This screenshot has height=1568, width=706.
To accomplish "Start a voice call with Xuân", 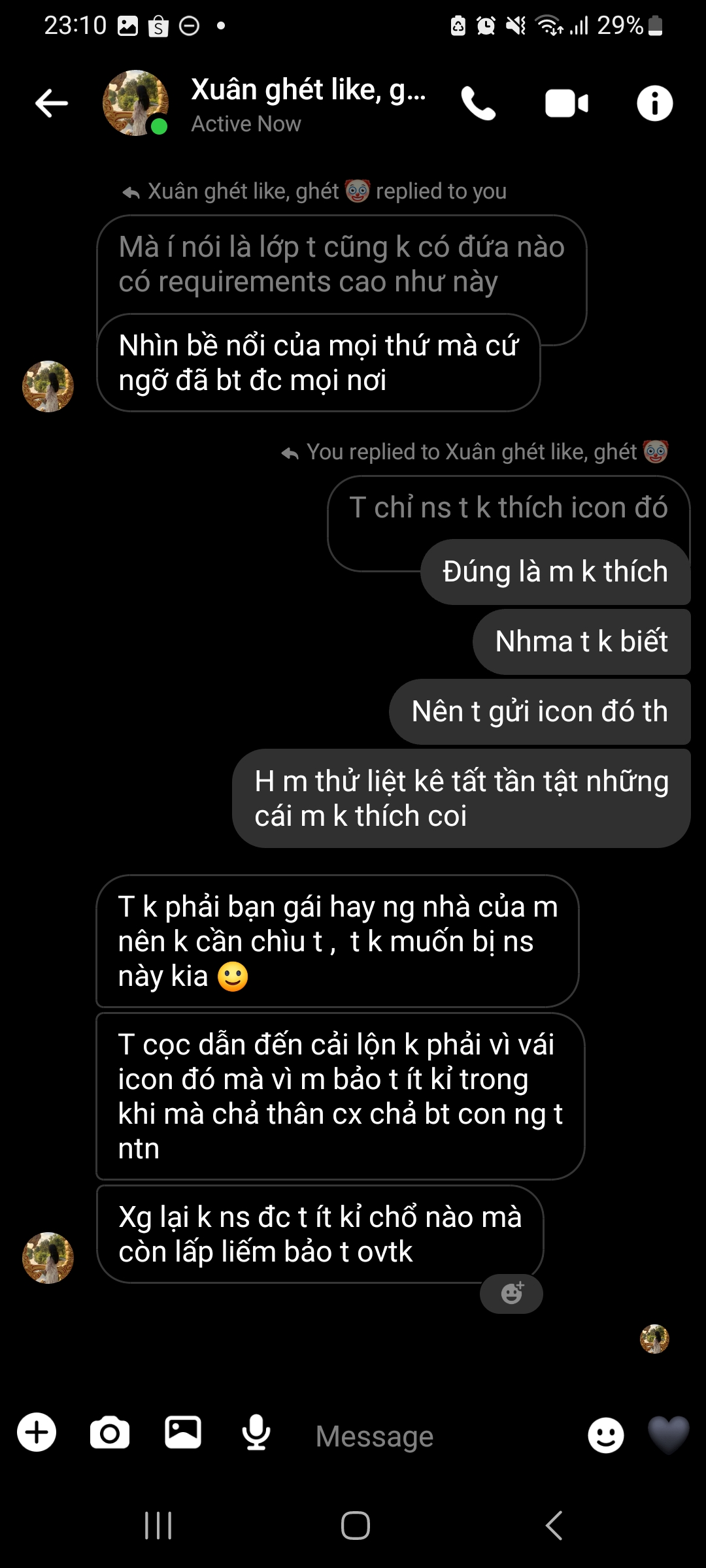I will (x=479, y=103).
